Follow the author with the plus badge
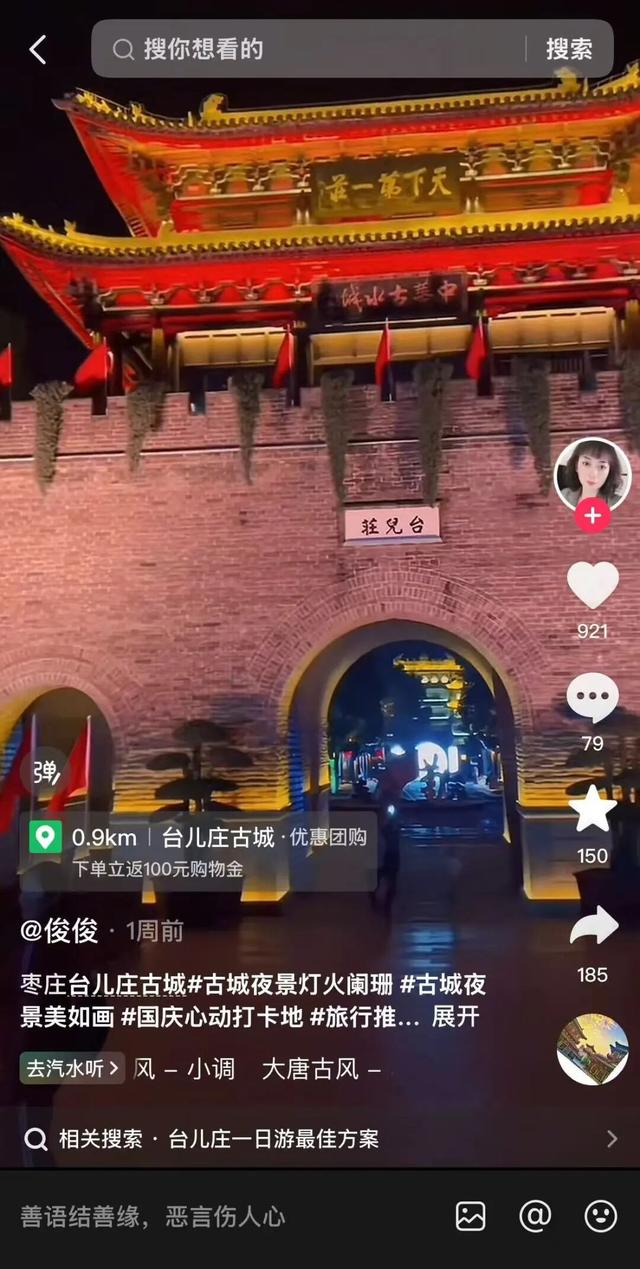Screen dimensions: 640x1269 [592, 516]
